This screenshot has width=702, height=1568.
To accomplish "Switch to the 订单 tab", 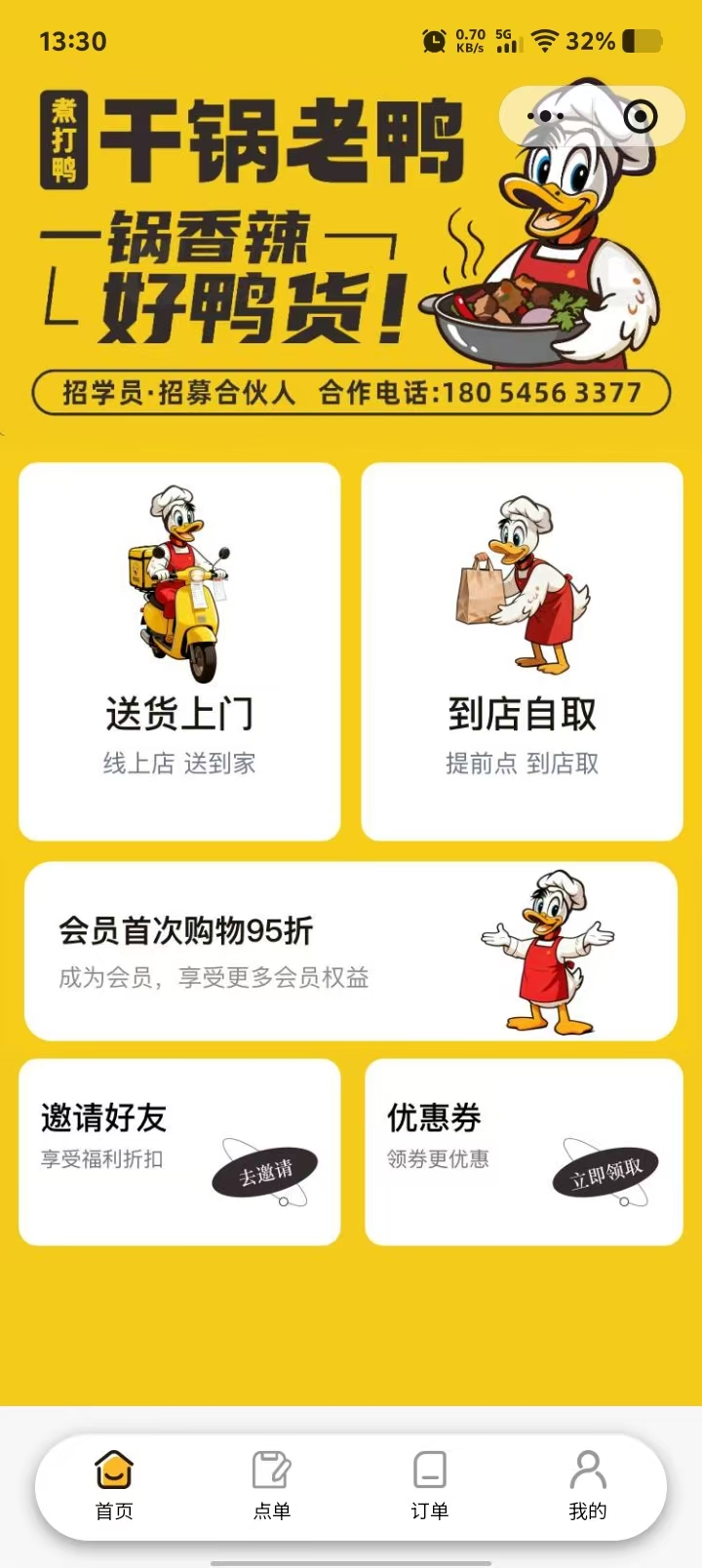I will pos(429,1485).
